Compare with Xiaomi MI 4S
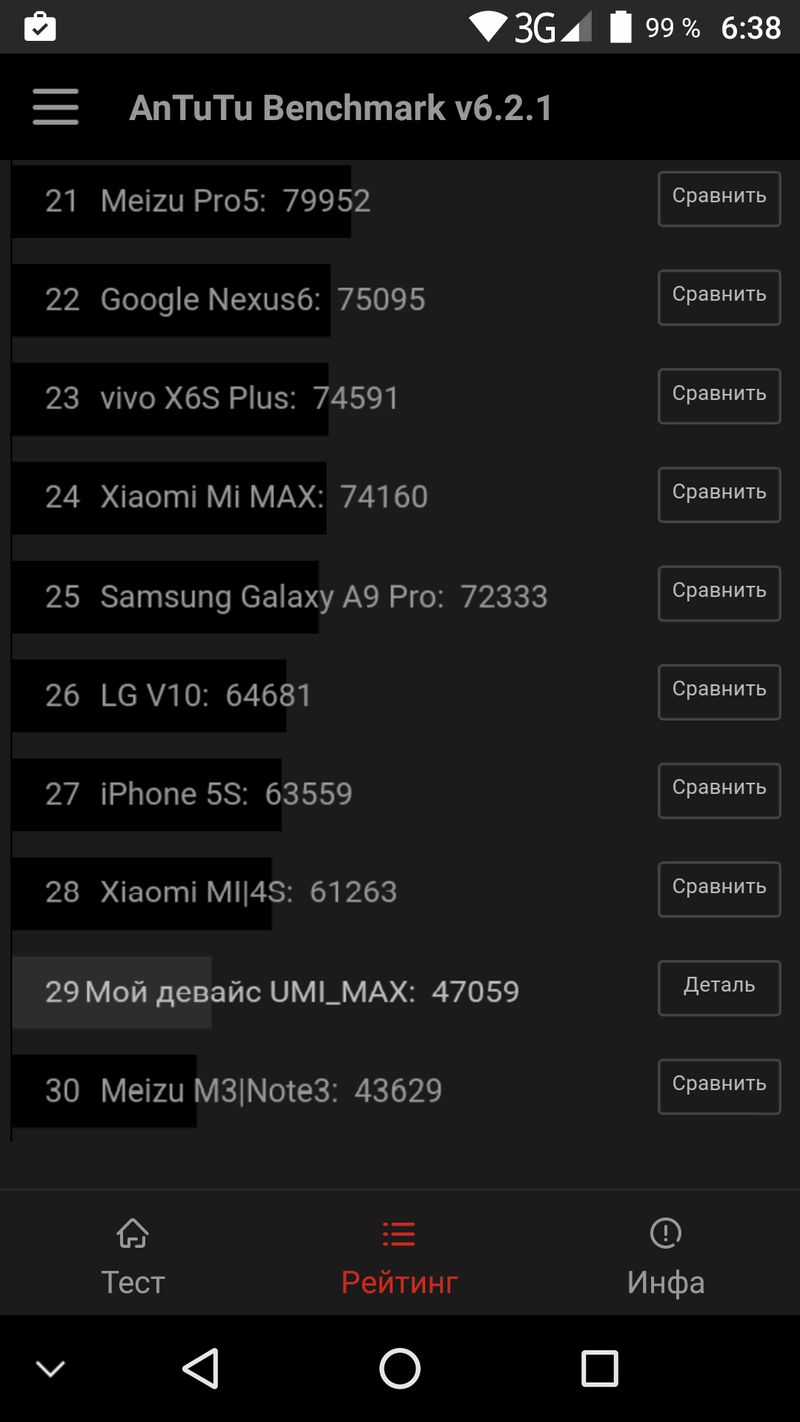Viewport: 800px width, 1422px height. click(719, 889)
